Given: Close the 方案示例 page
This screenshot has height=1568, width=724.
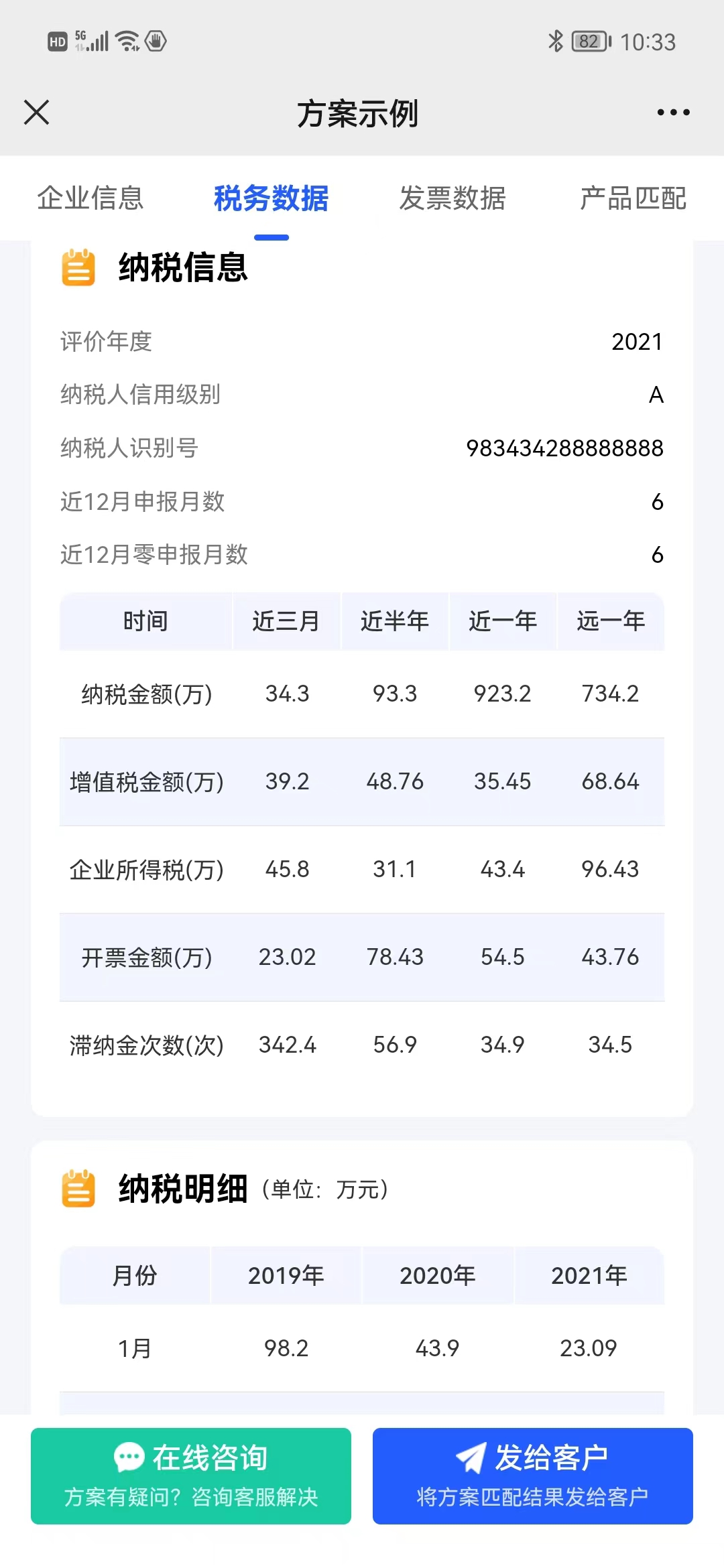Looking at the screenshot, I should pos(37,112).
